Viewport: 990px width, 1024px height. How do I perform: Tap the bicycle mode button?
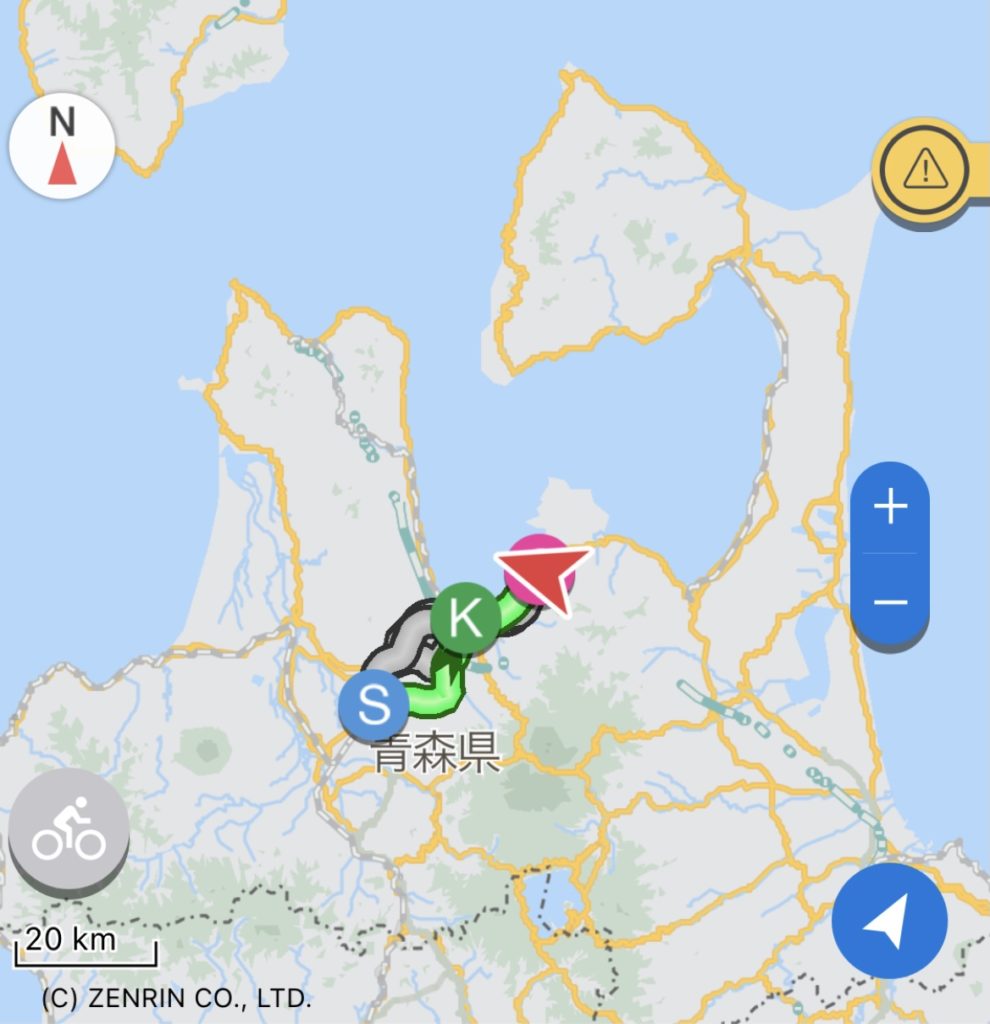(x=69, y=831)
